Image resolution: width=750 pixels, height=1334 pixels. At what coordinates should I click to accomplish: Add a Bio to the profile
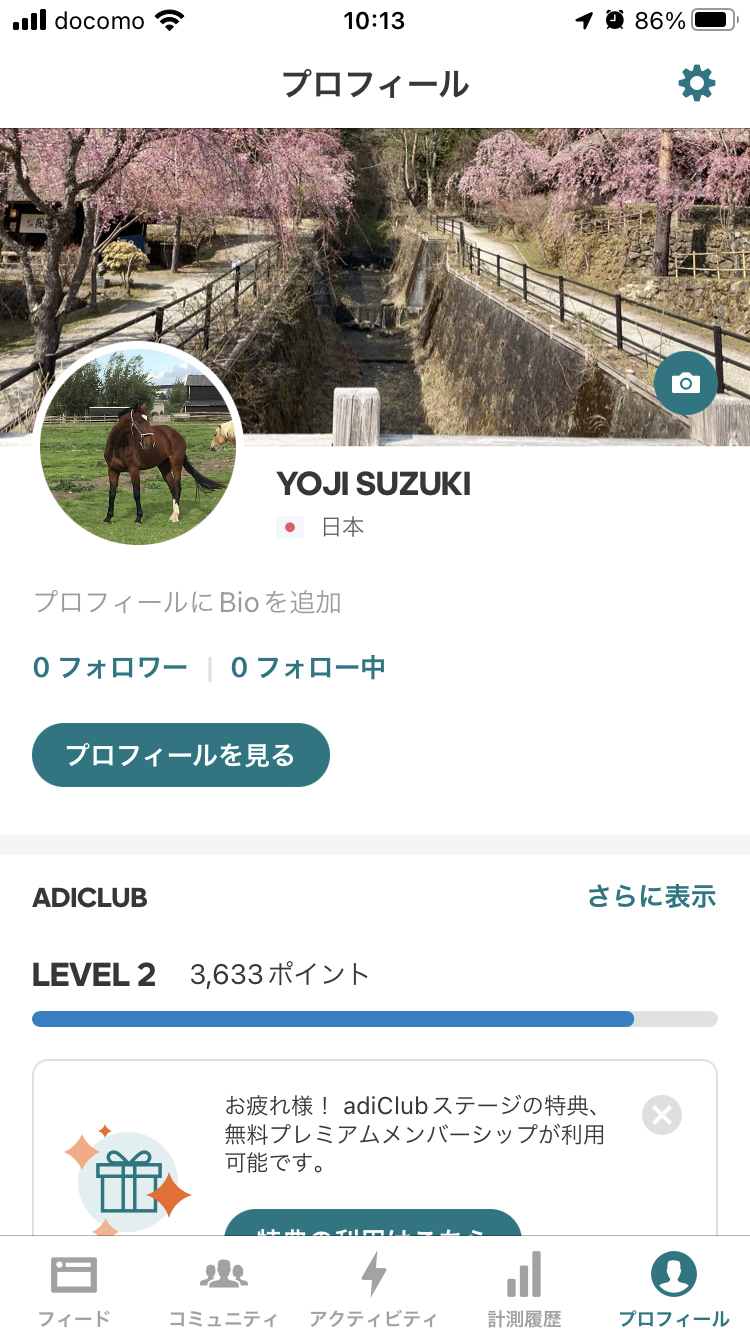(188, 602)
